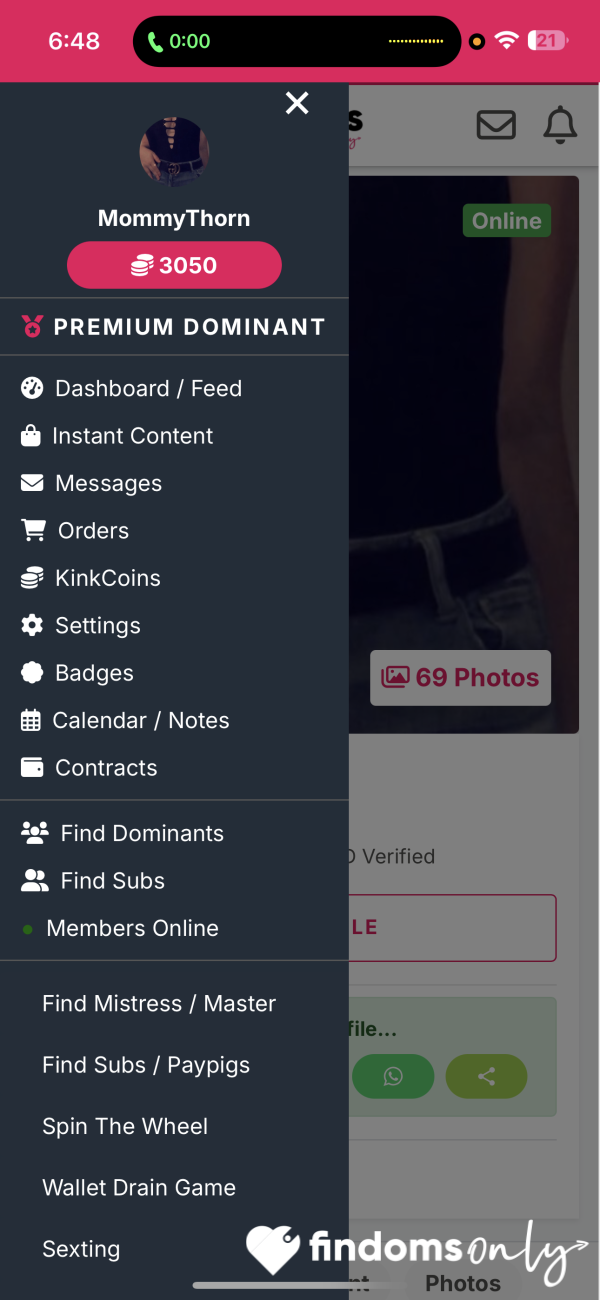Screen dimensions: 600x1300
Task: Open Spin The Wheel
Action: (125, 1126)
